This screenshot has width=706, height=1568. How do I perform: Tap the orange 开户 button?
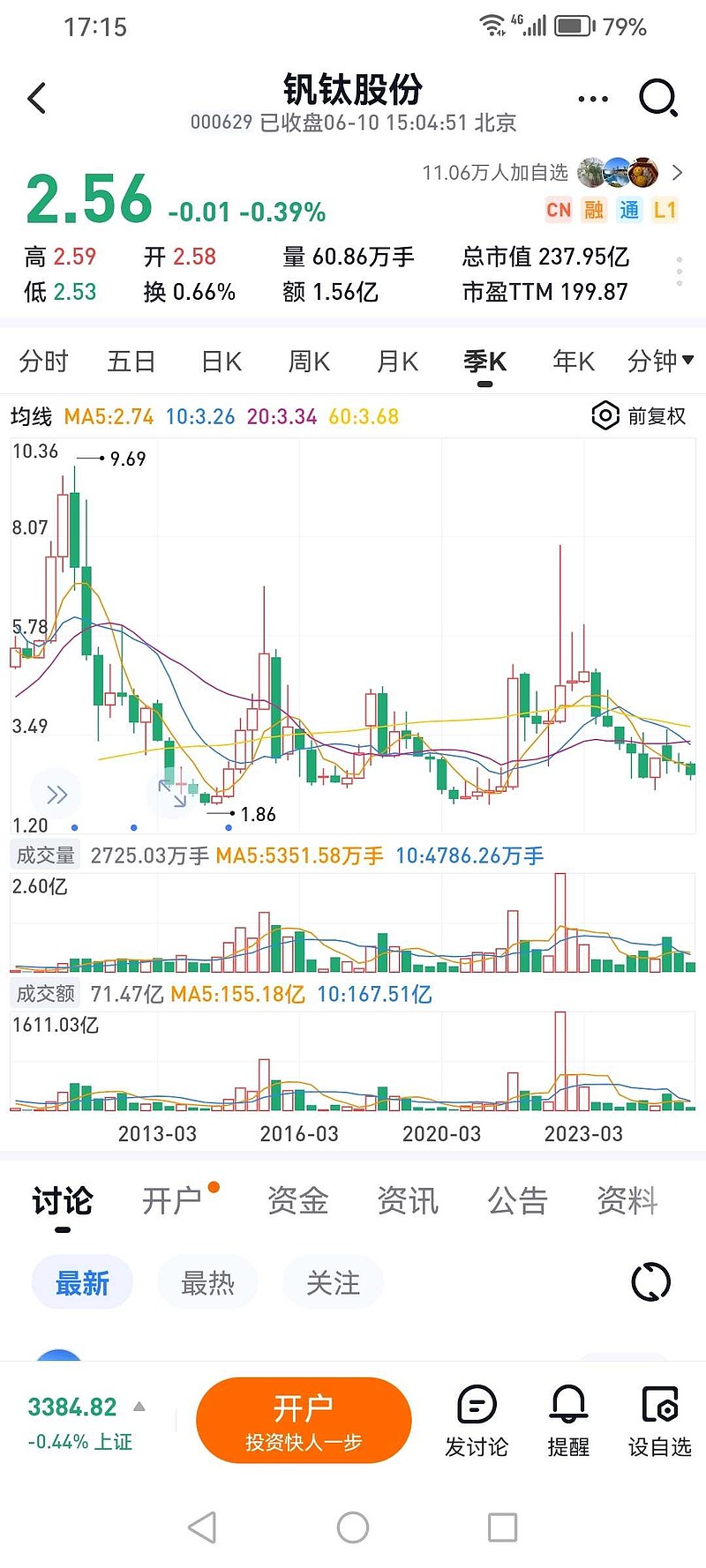304,1420
